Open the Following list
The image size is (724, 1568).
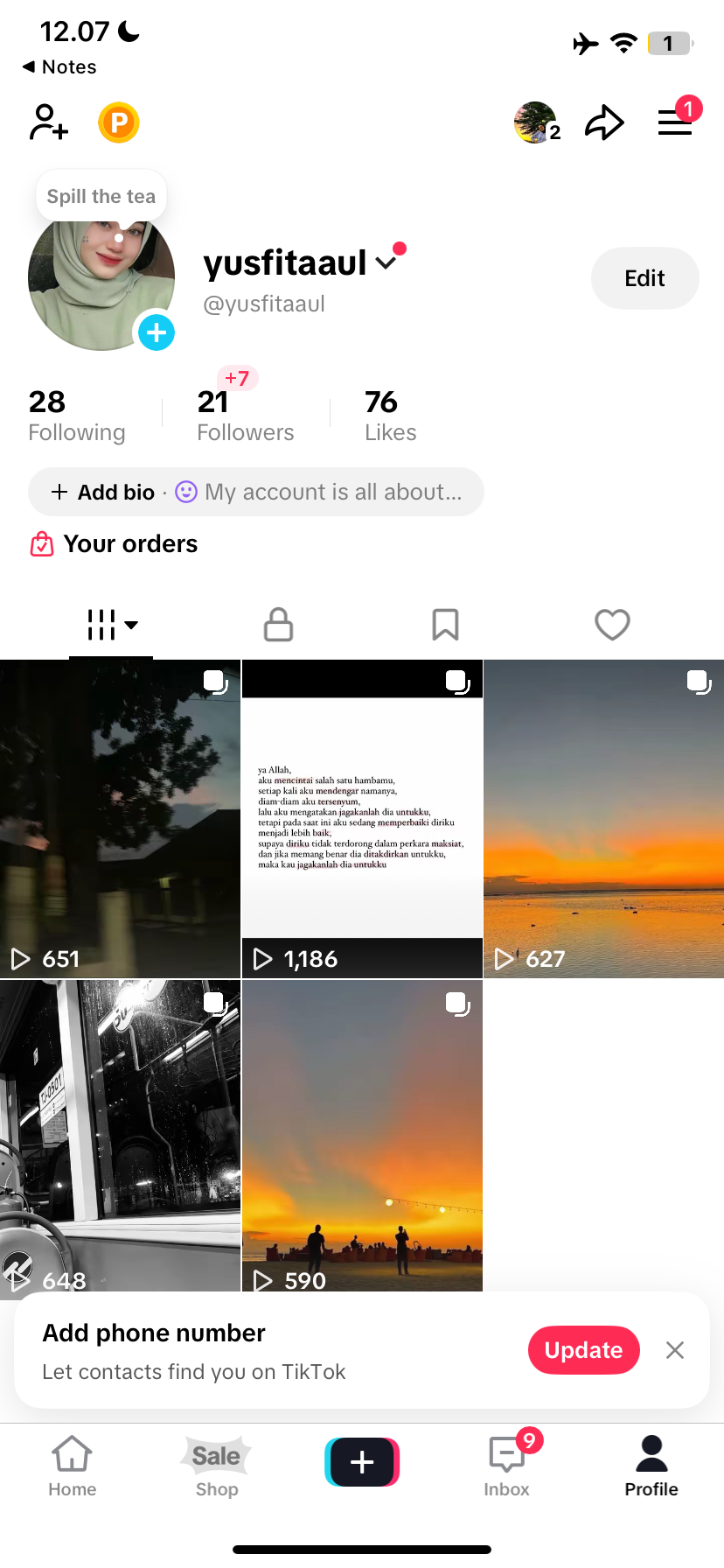(76, 416)
